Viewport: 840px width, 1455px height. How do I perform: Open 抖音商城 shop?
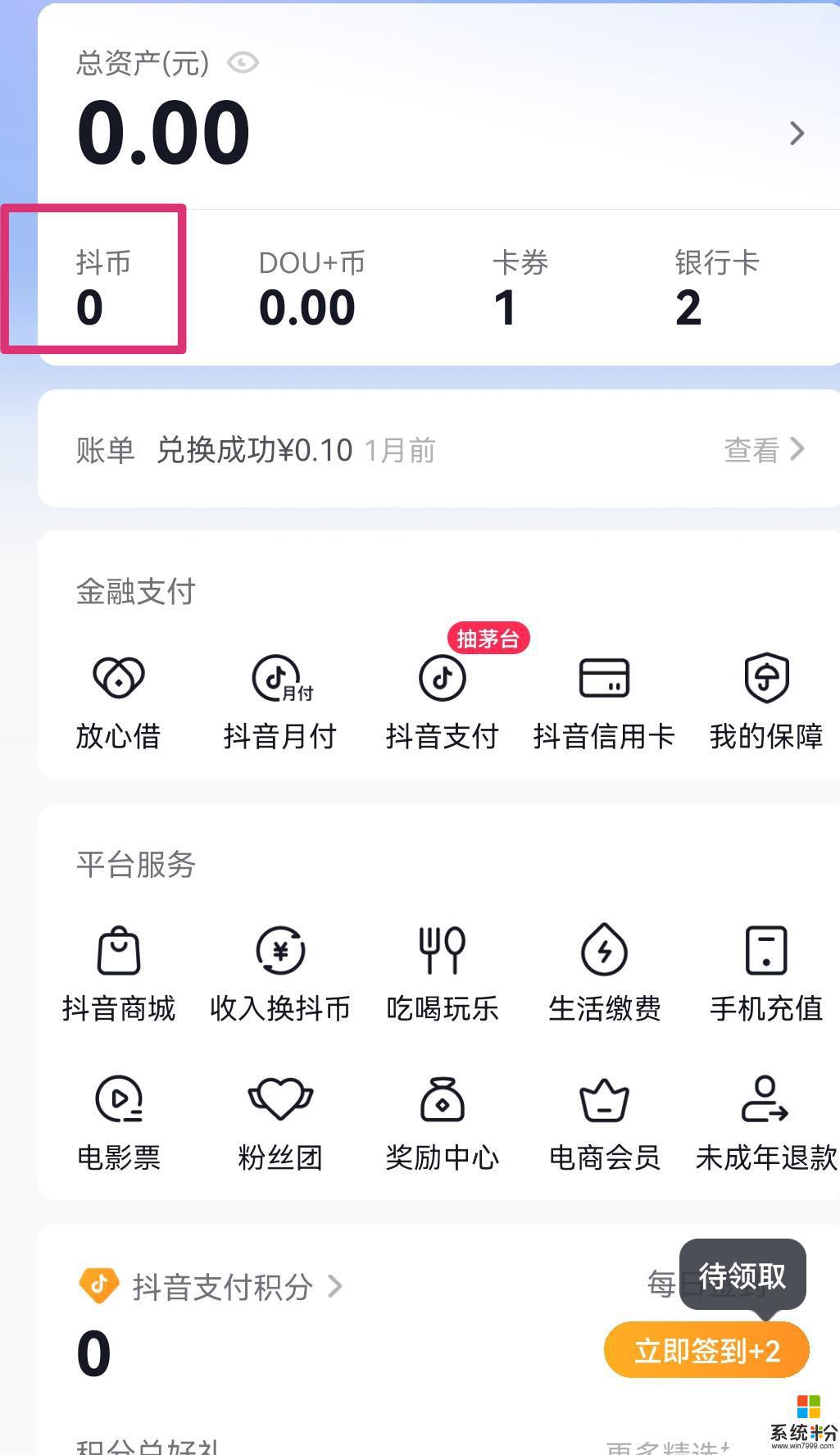click(x=119, y=974)
